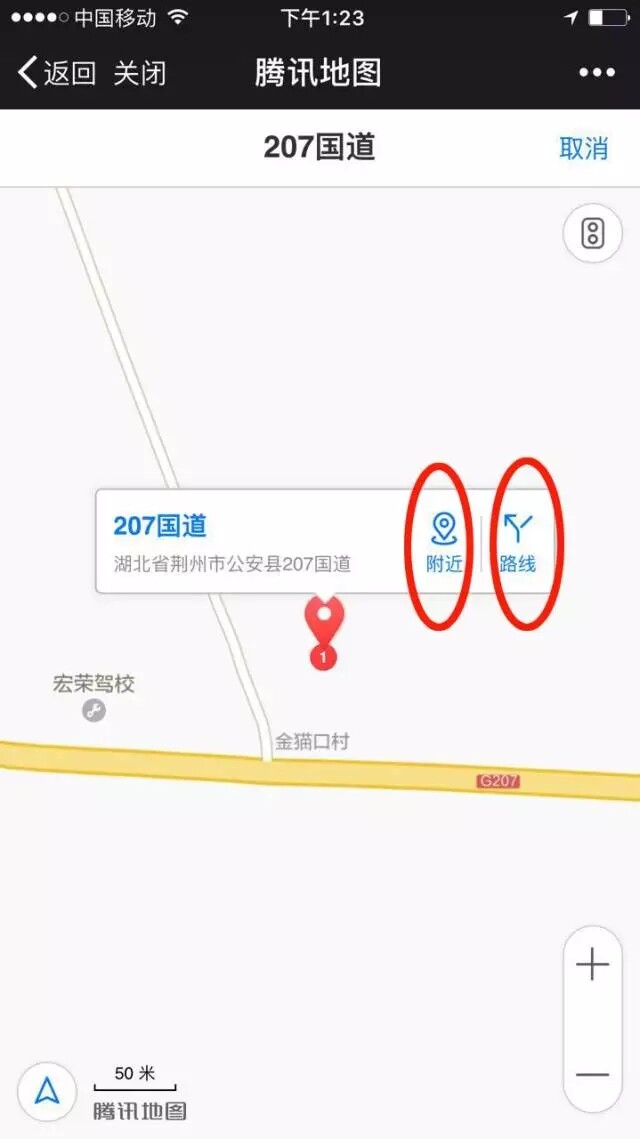
Task: Open the 207国道 location card details
Action: (240, 542)
